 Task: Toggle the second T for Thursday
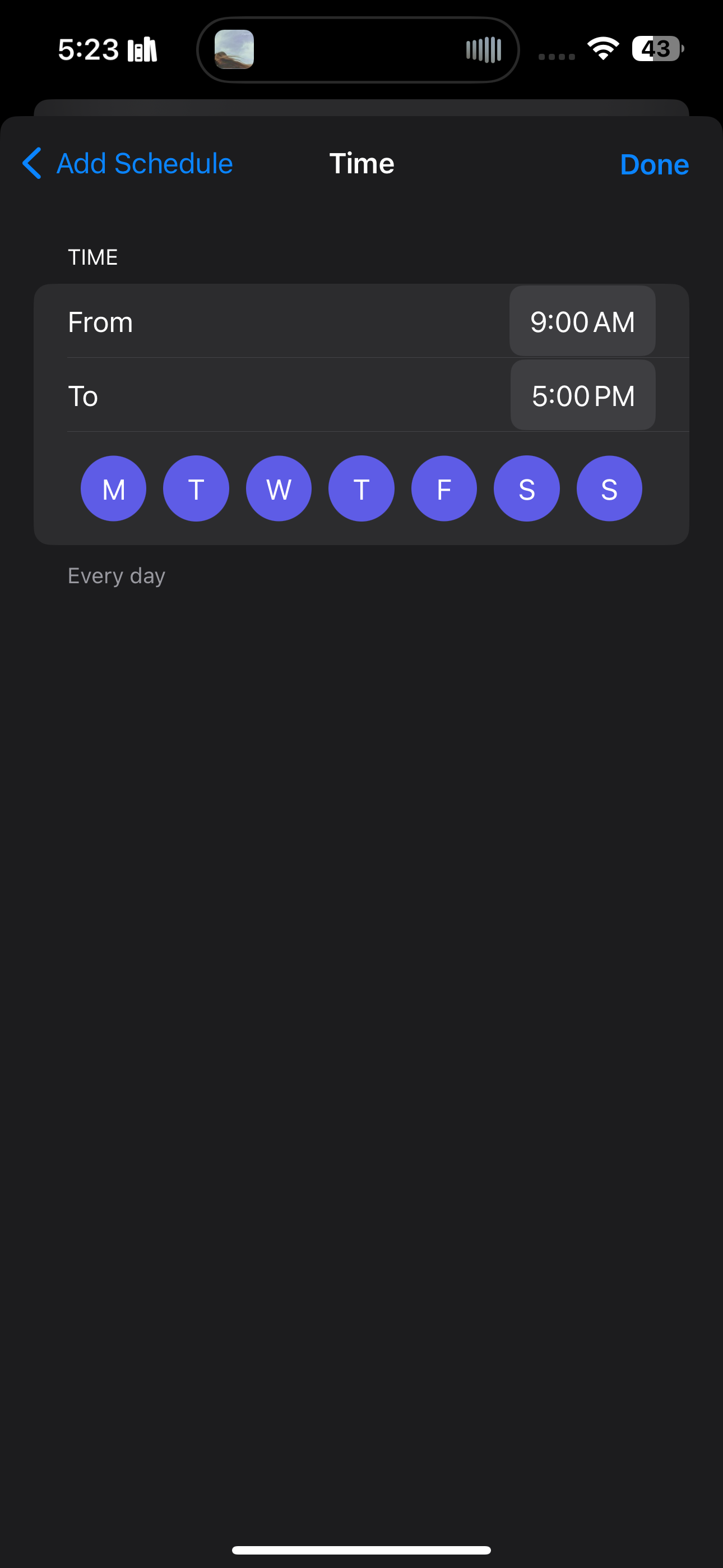361,488
